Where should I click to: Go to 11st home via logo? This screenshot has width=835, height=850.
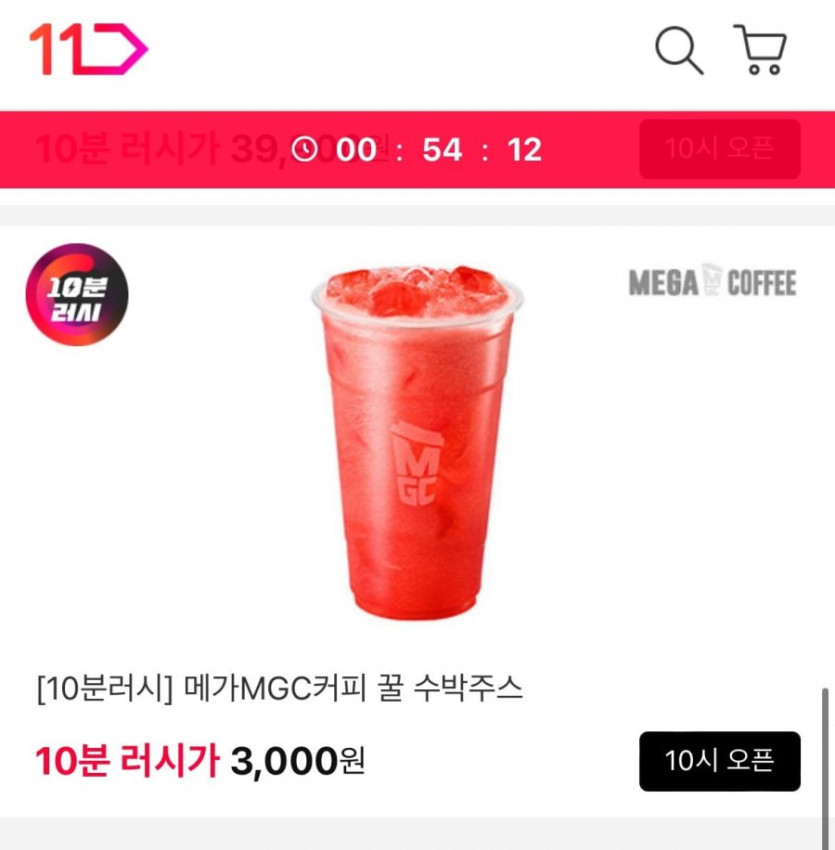(88, 49)
